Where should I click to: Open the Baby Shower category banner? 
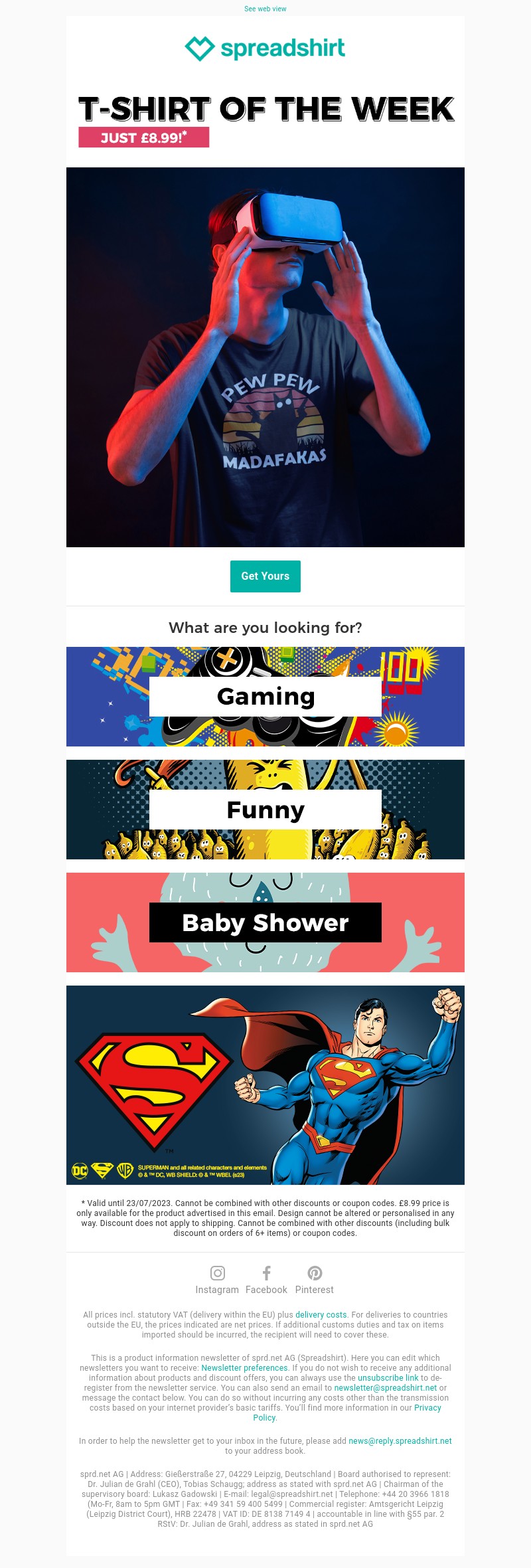(x=265, y=922)
